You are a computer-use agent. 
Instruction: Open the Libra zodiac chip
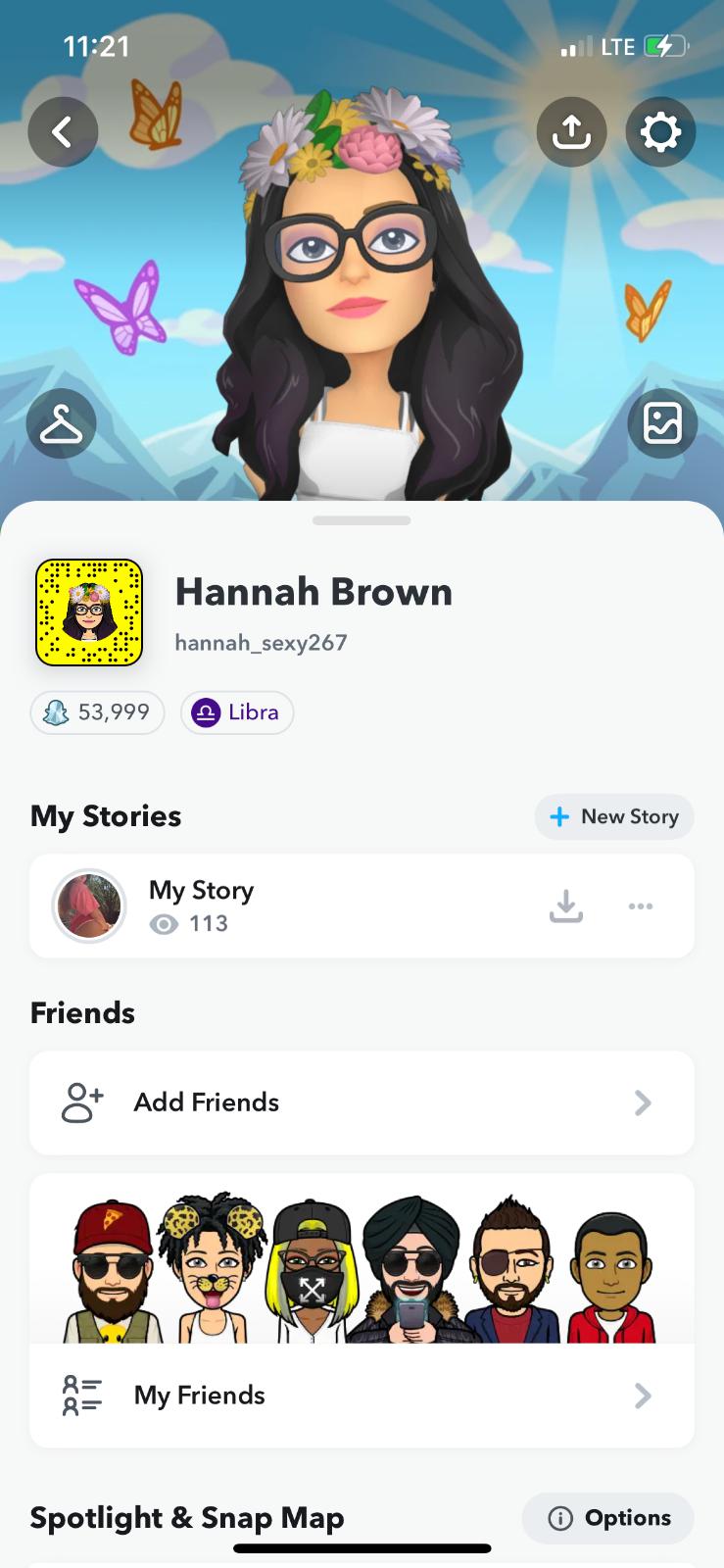[x=237, y=712]
